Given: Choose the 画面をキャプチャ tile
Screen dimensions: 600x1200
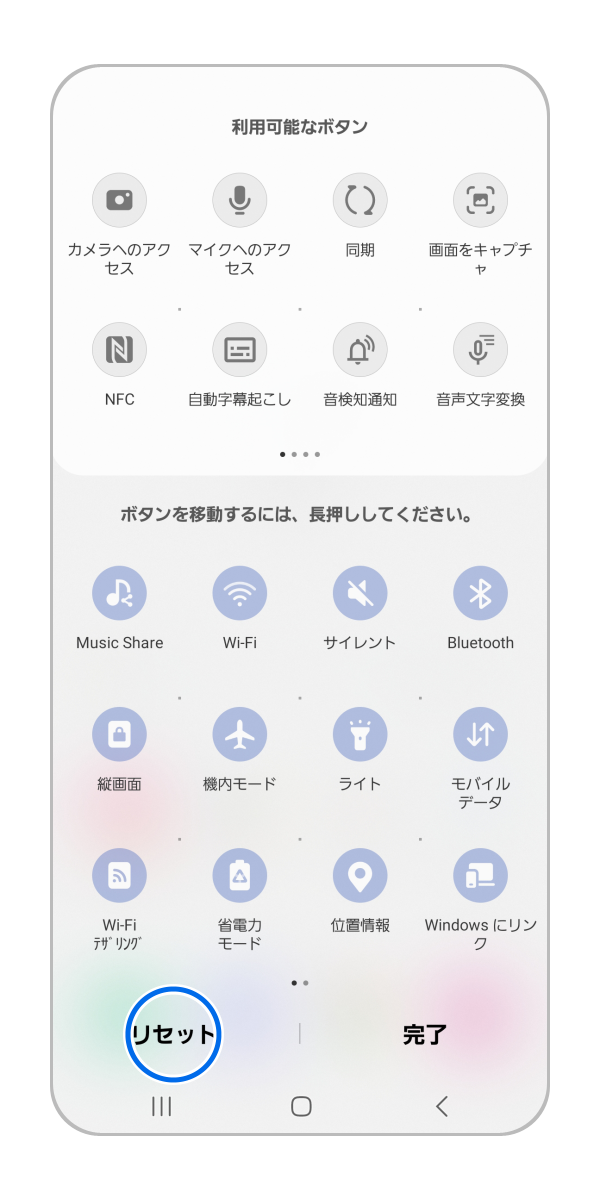Looking at the screenshot, I should [x=480, y=200].
